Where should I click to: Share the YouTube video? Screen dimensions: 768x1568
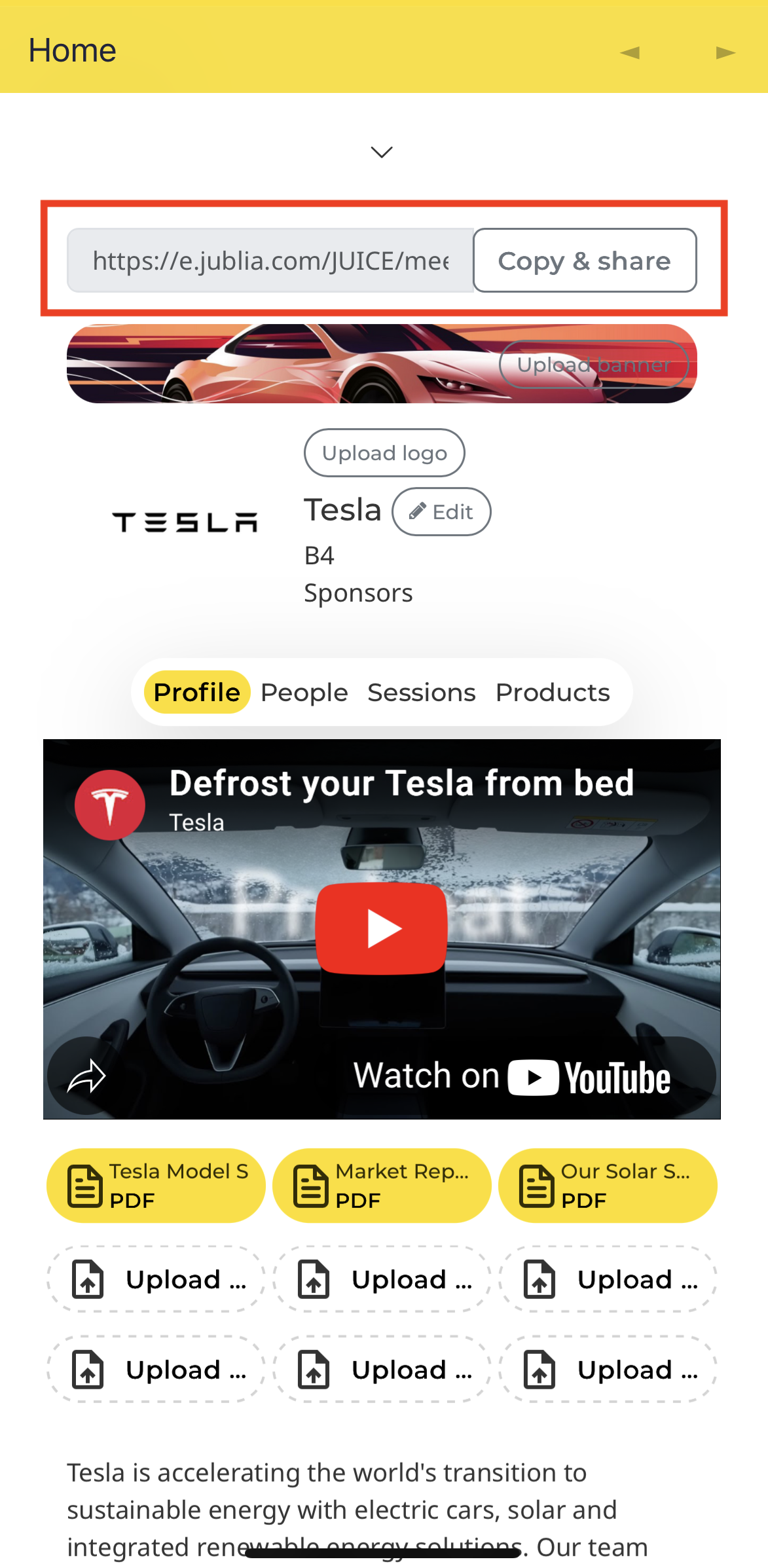pyautogui.click(x=86, y=1076)
